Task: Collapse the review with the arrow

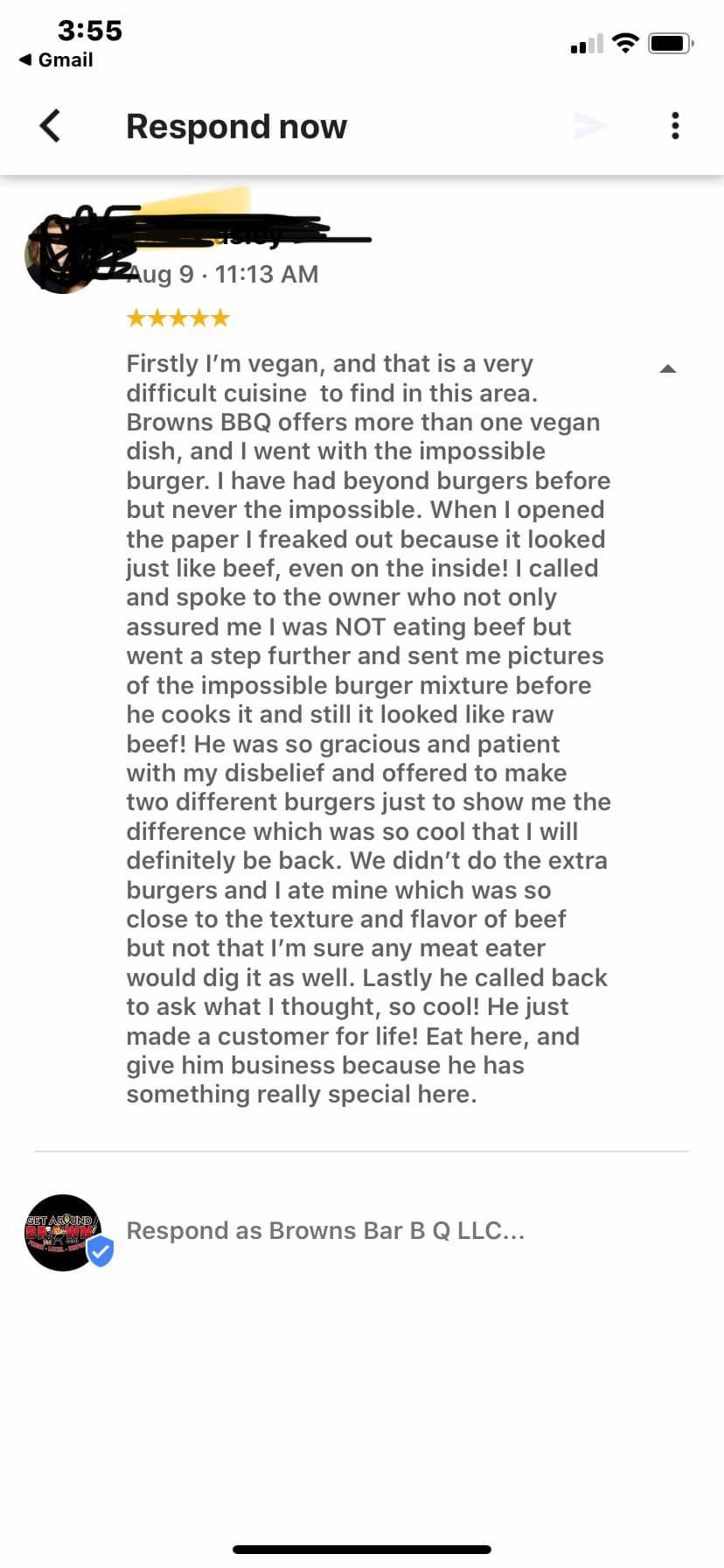Action: (x=668, y=369)
